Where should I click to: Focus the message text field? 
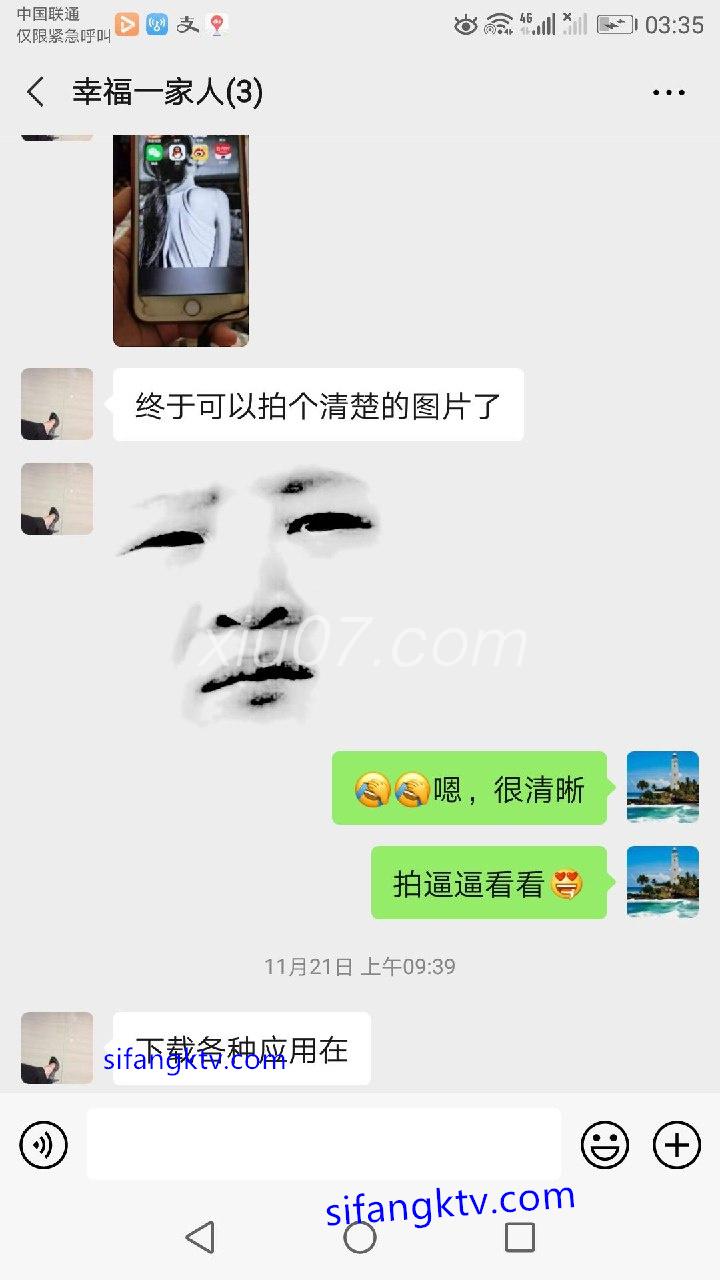coord(323,1144)
